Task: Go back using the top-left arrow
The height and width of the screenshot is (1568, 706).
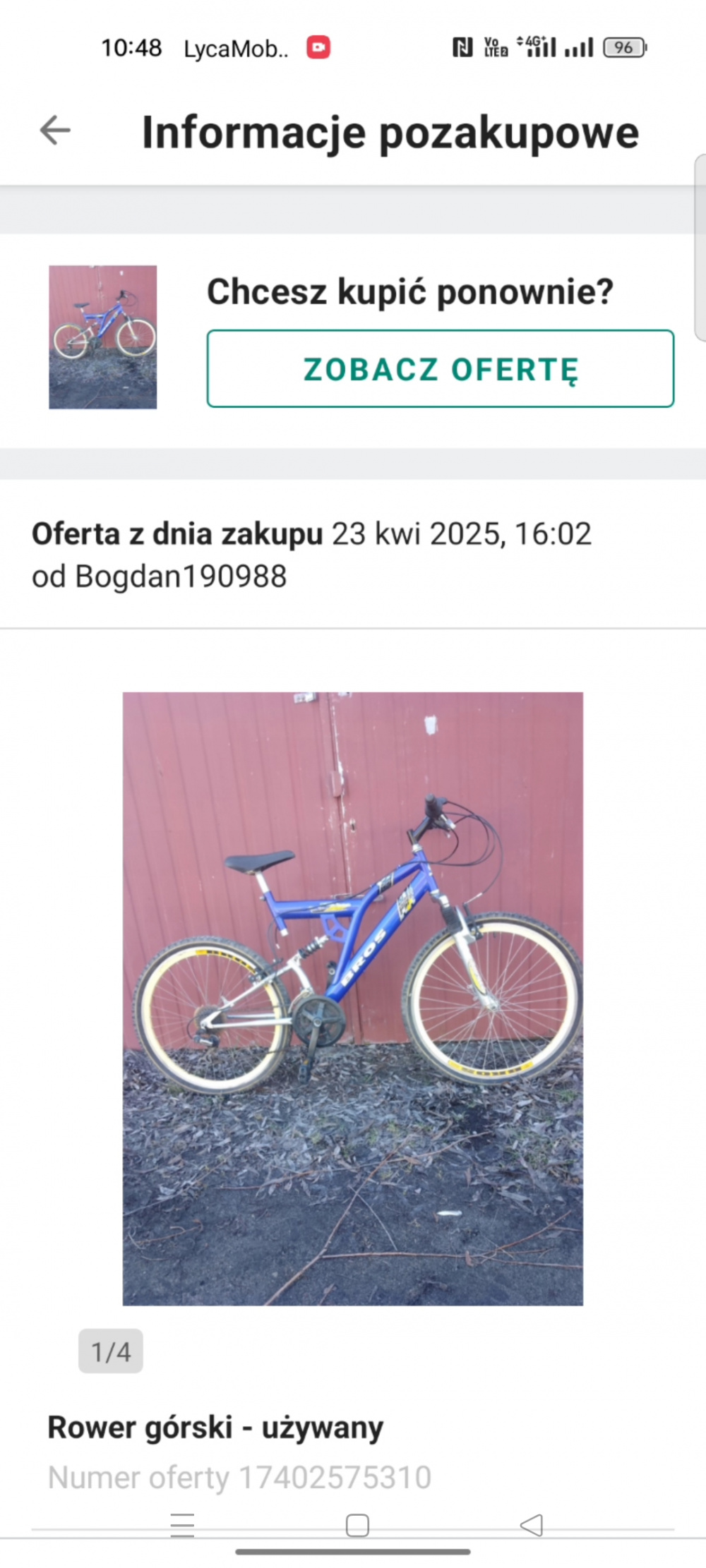Action: 55,131
